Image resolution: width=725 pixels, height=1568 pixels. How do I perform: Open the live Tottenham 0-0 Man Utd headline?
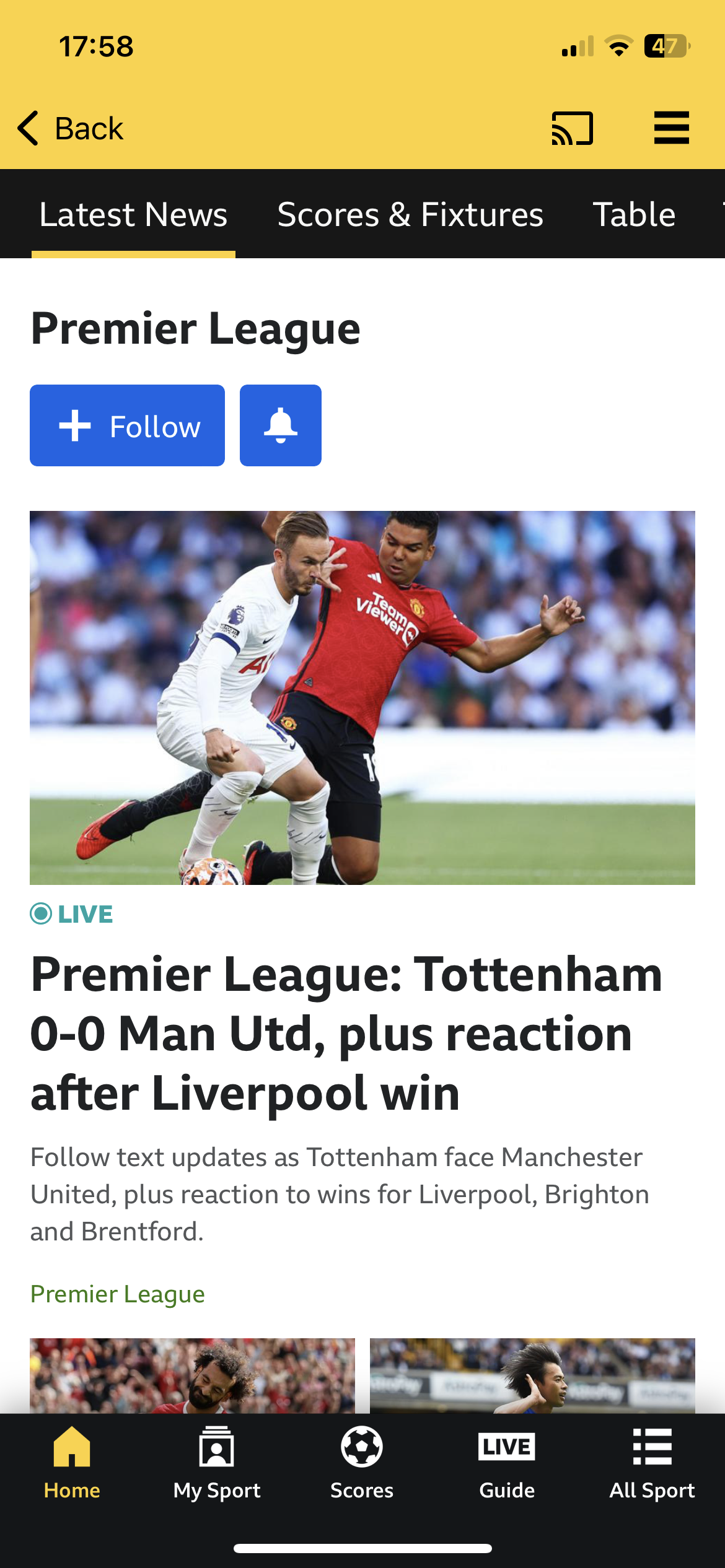click(x=347, y=1033)
